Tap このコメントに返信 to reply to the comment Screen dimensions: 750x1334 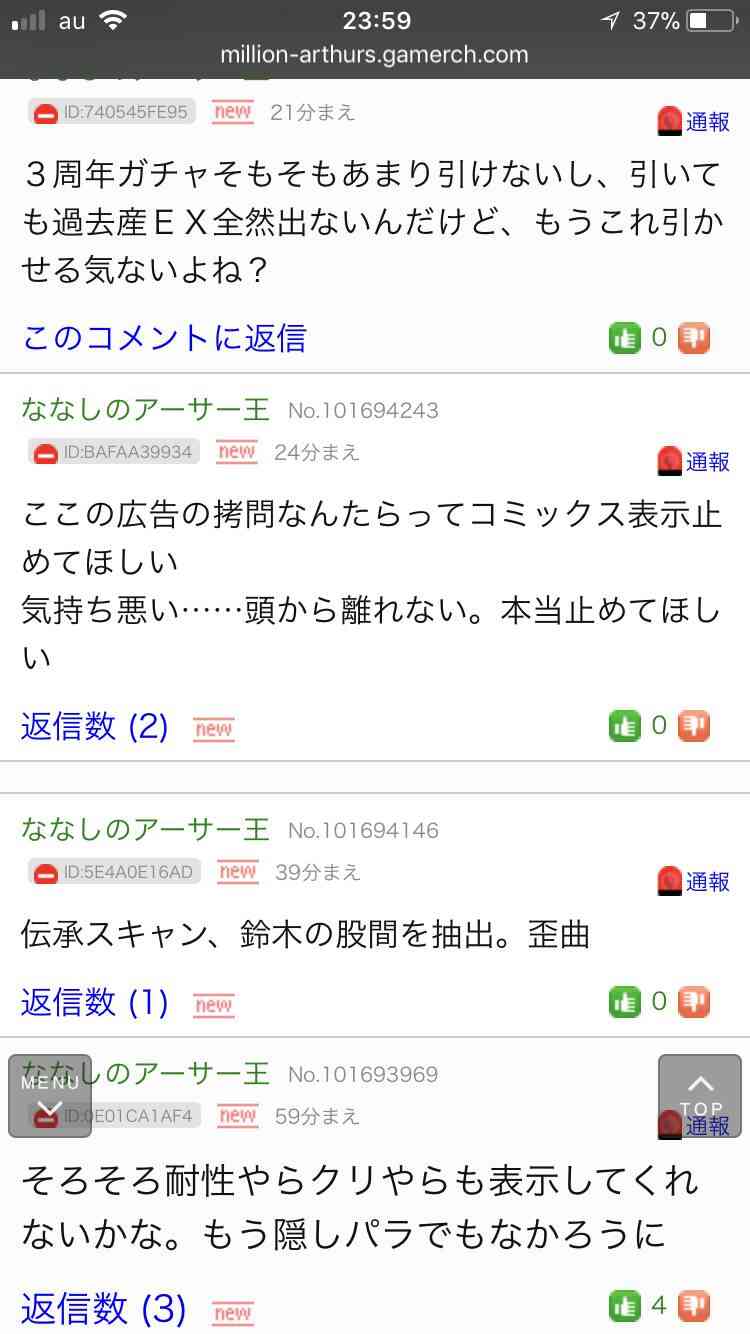pos(164,338)
